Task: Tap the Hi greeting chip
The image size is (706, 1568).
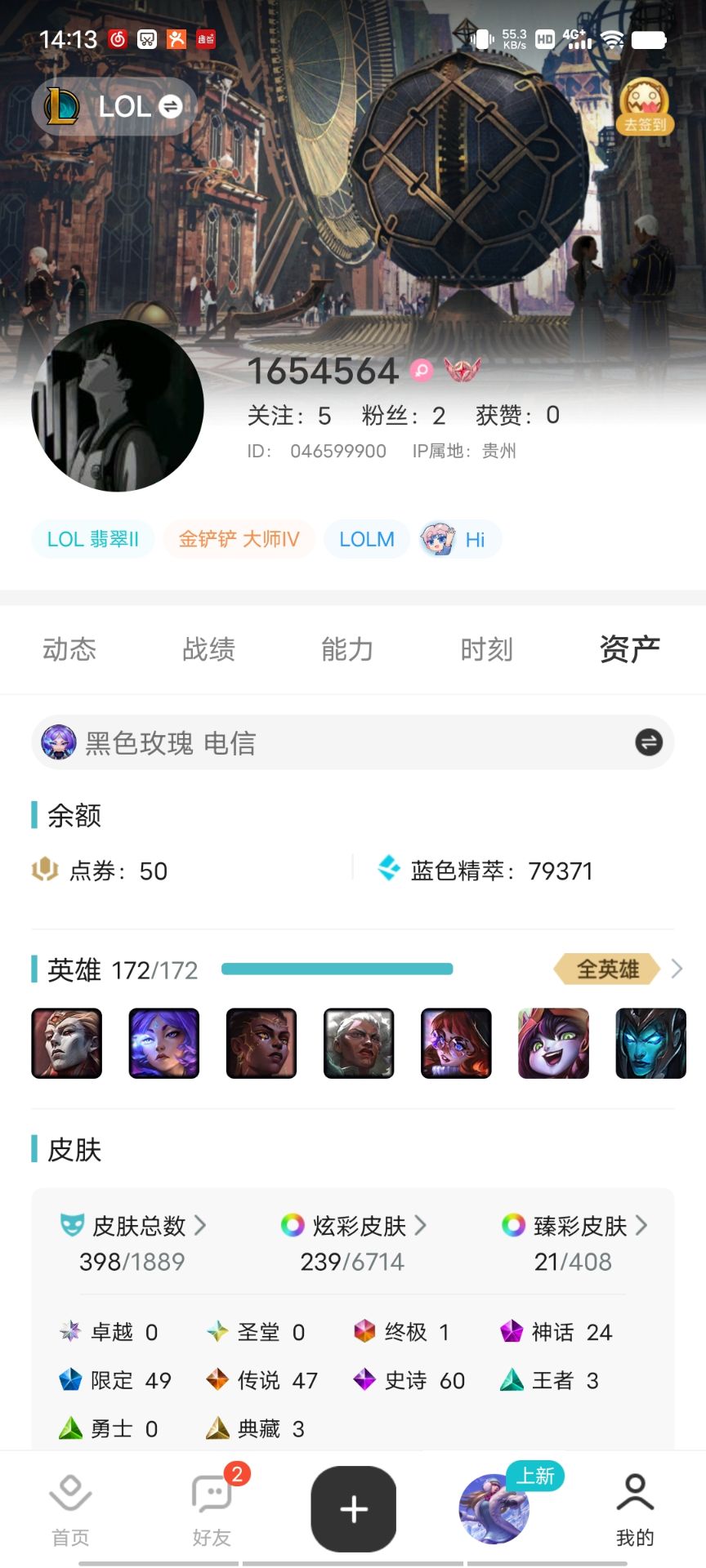Action: click(460, 539)
